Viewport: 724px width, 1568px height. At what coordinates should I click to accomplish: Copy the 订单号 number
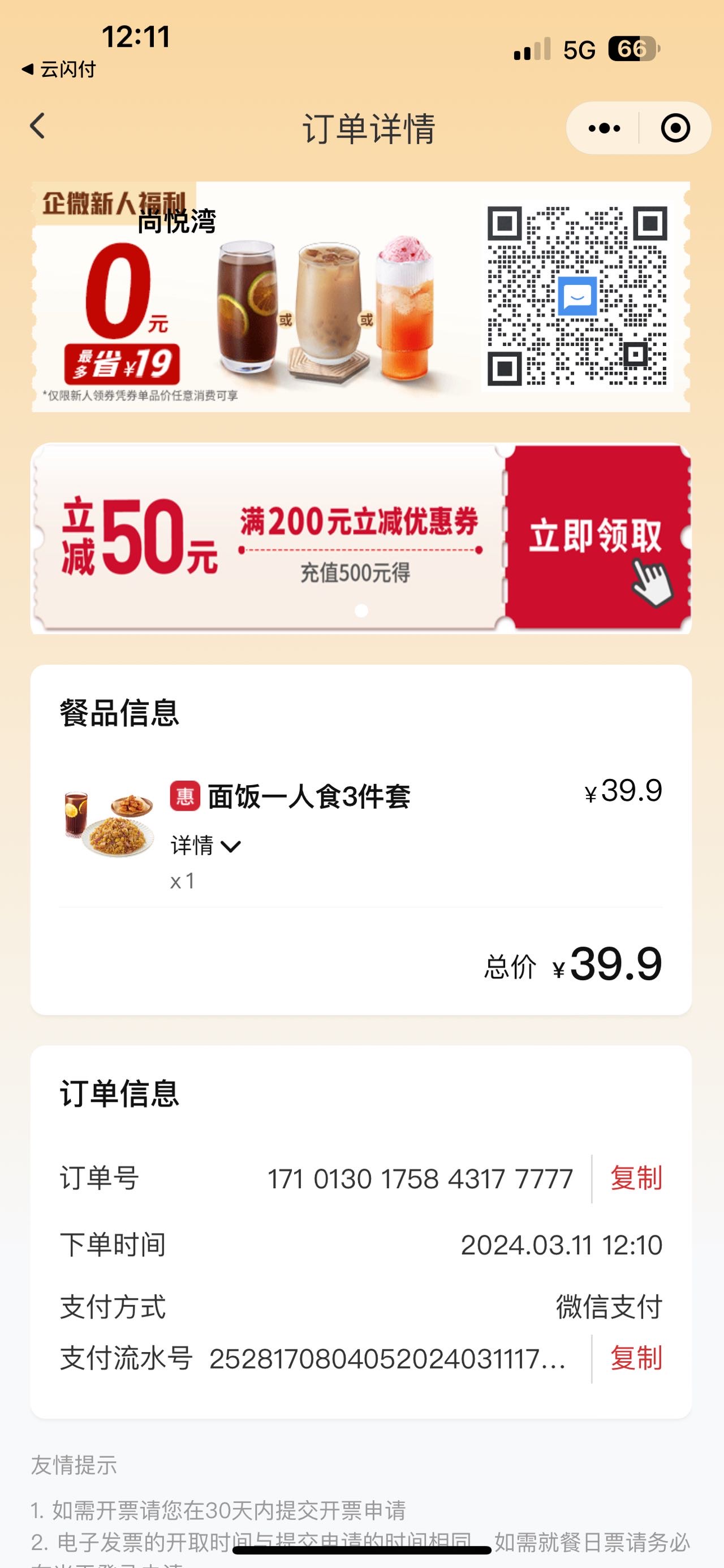click(636, 1179)
